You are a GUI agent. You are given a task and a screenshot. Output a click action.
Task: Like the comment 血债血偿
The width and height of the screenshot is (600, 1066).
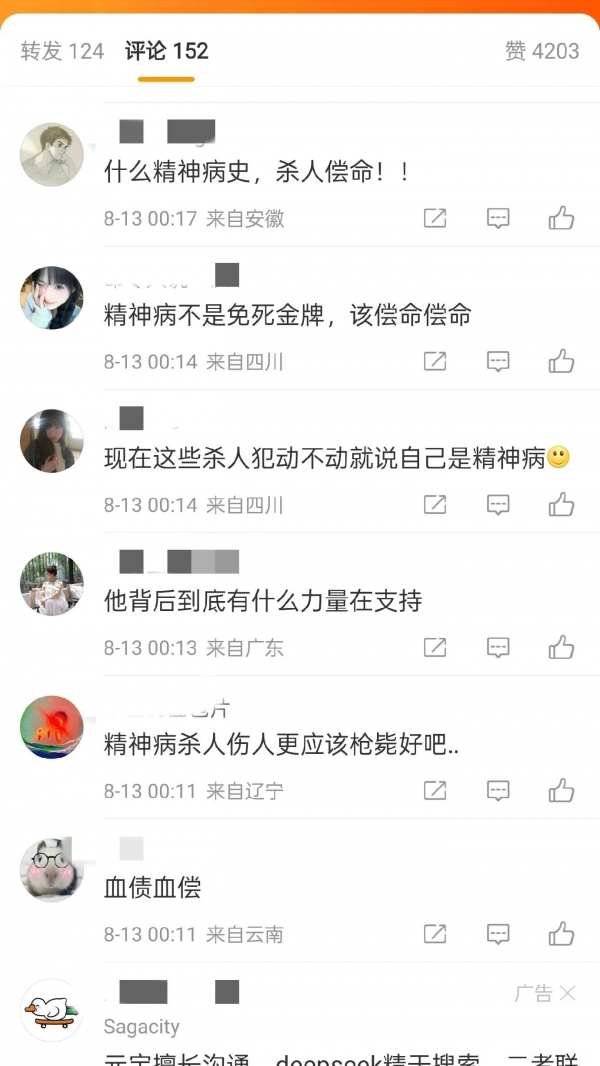click(x=561, y=934)
